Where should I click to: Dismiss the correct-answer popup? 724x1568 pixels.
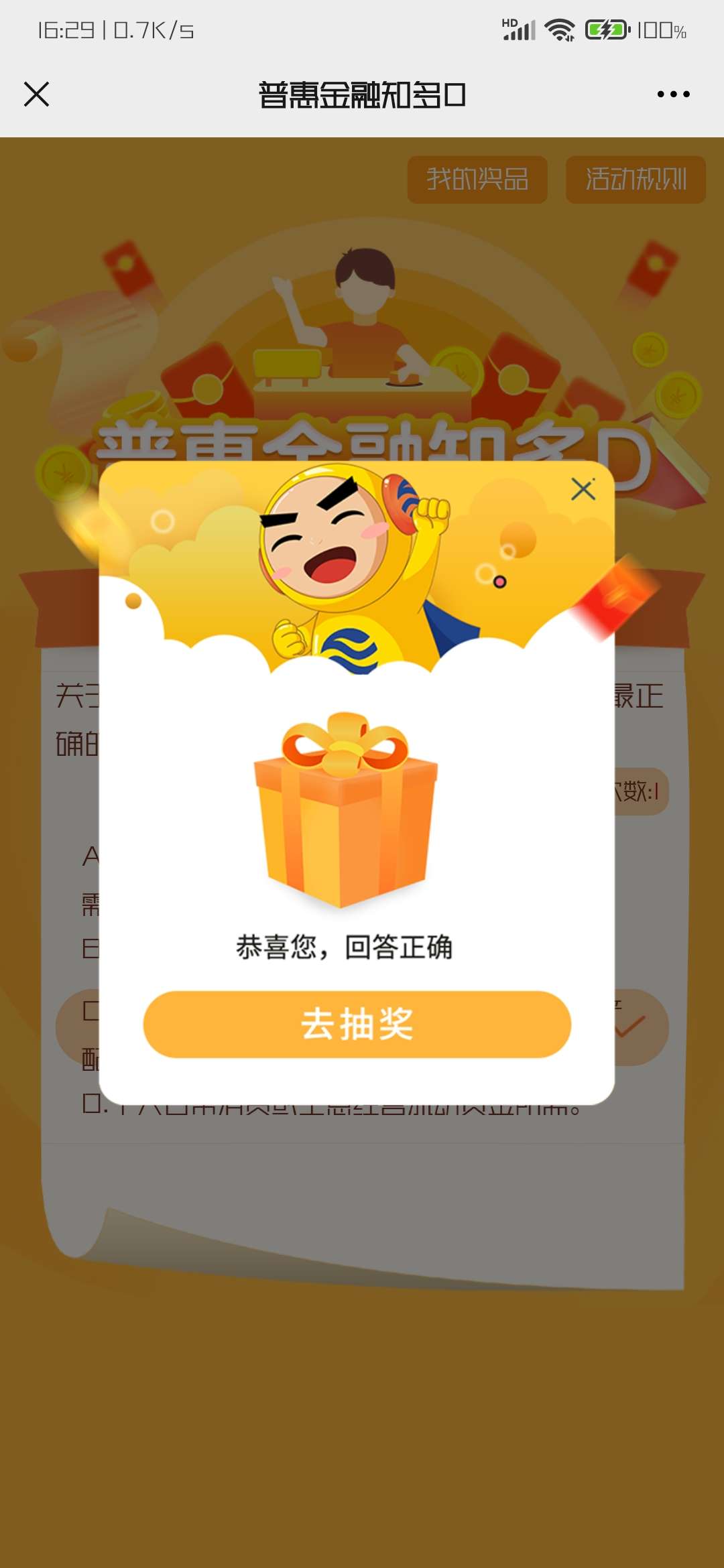(583, 489)
